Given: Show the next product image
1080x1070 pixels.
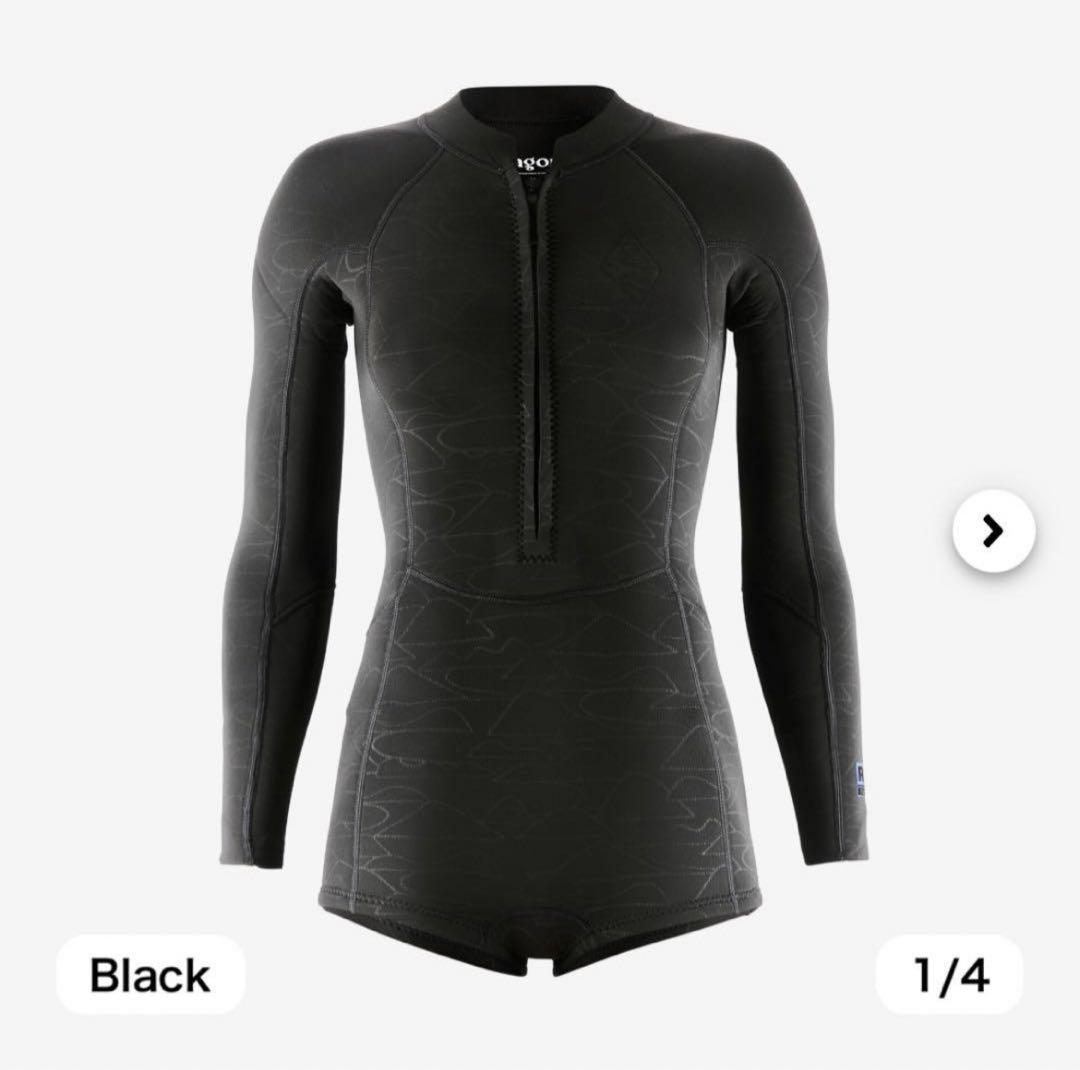Looking at the screenshot, I should [993, 532].
